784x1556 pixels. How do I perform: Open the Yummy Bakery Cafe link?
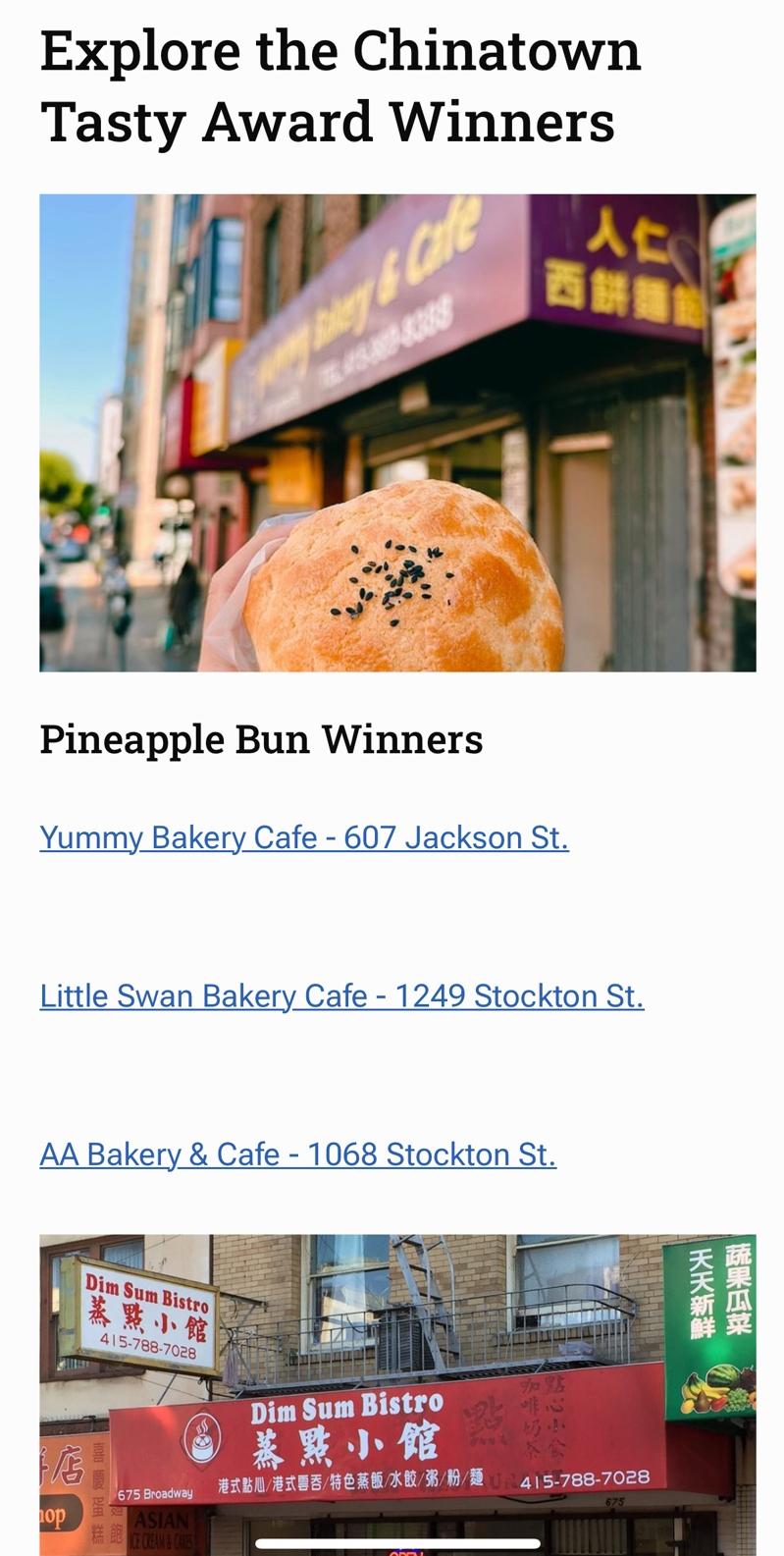click(x=304, y=837)
